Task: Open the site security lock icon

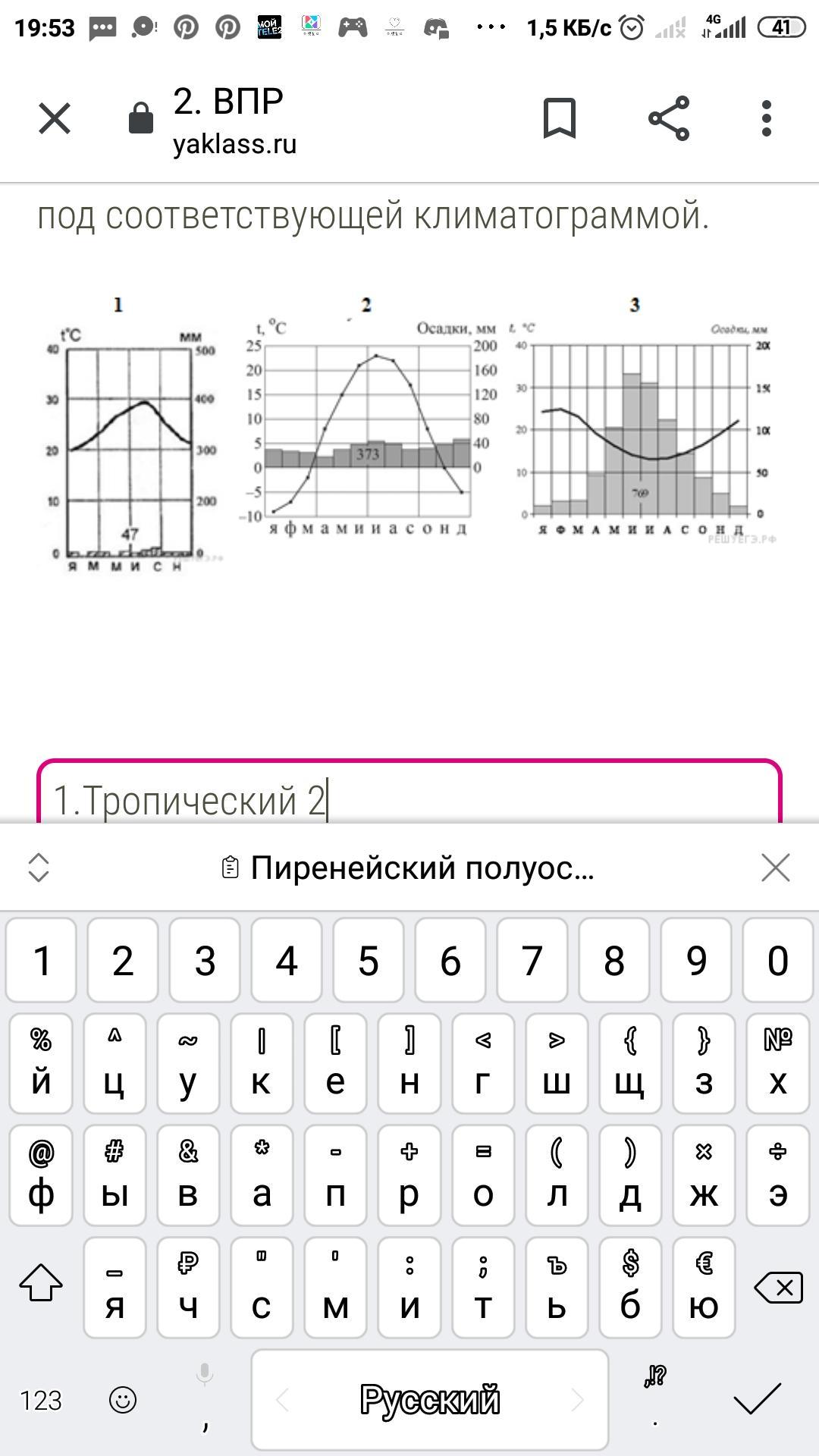Action: (141, 119)
